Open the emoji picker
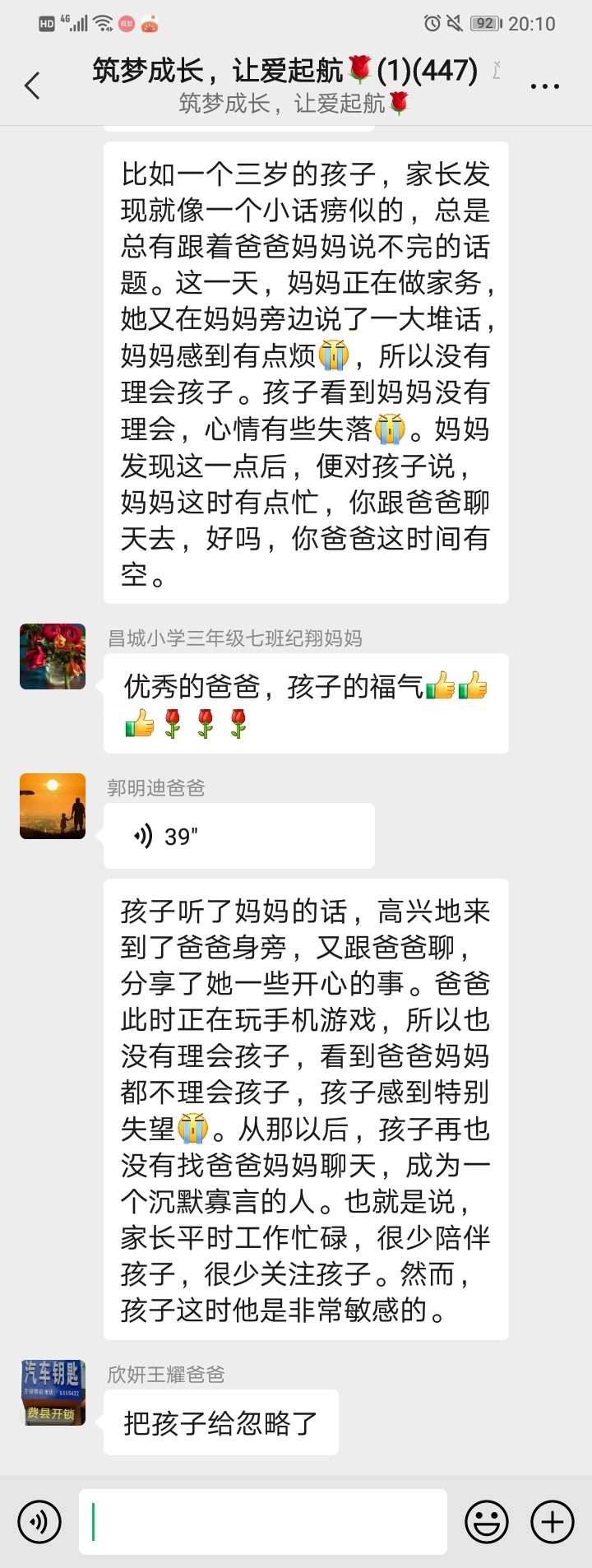592x1568 pixels. 487,1521
